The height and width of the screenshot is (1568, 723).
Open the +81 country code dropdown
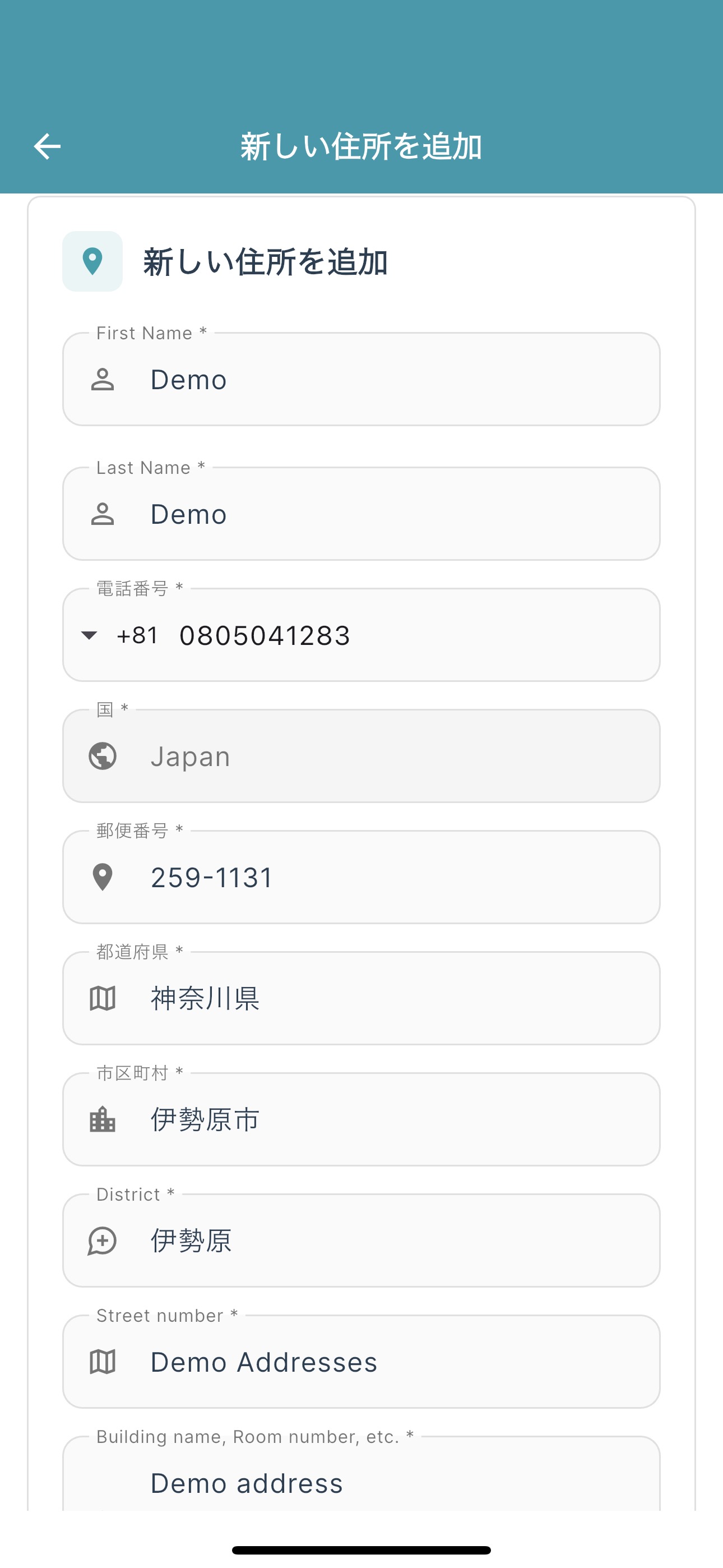pyautogui.click(x=121, y=635)
